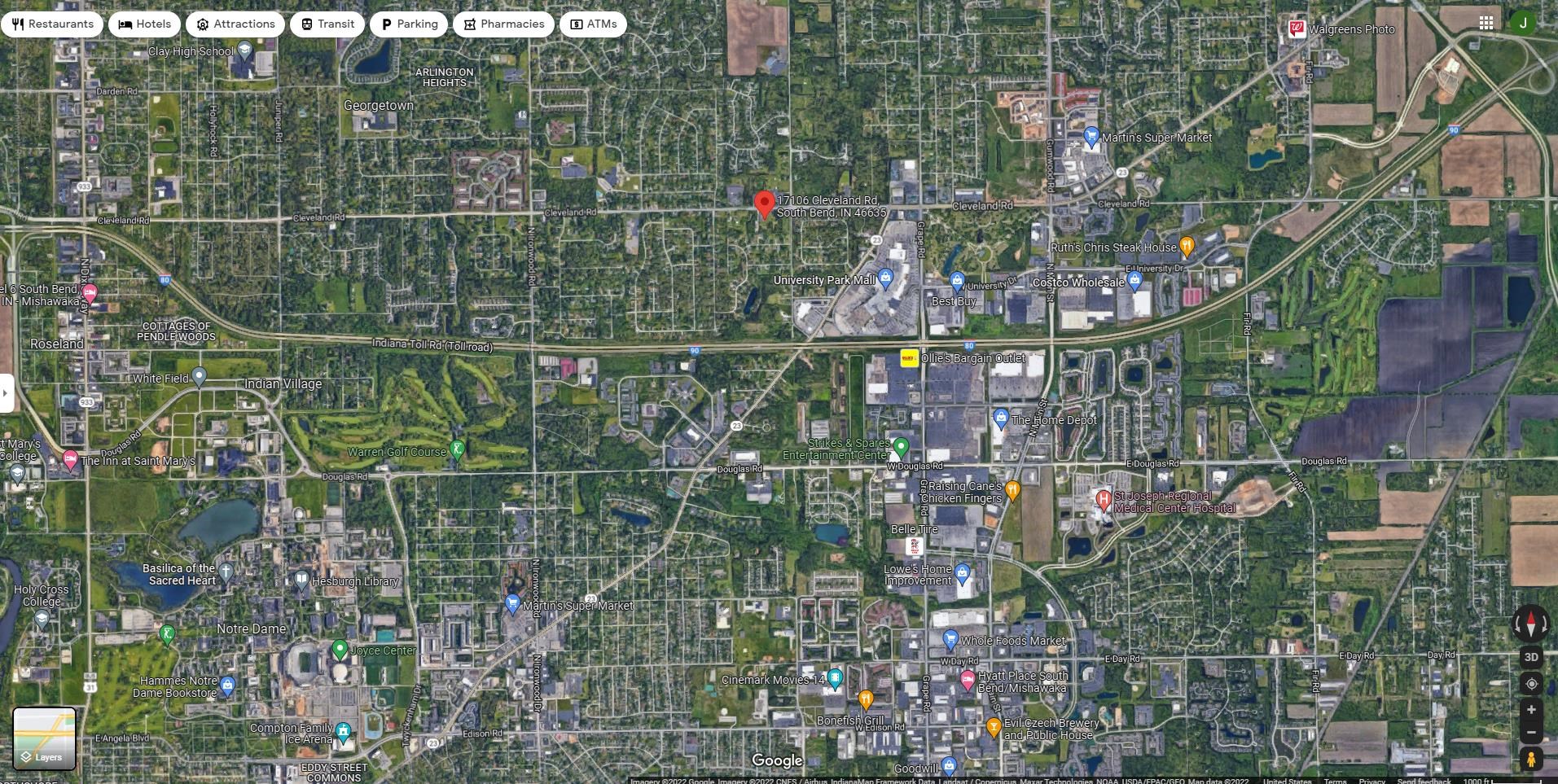Screen dimensions: 1558x784
Task: Open the Google apps grid
Action: click(1486, 23)
